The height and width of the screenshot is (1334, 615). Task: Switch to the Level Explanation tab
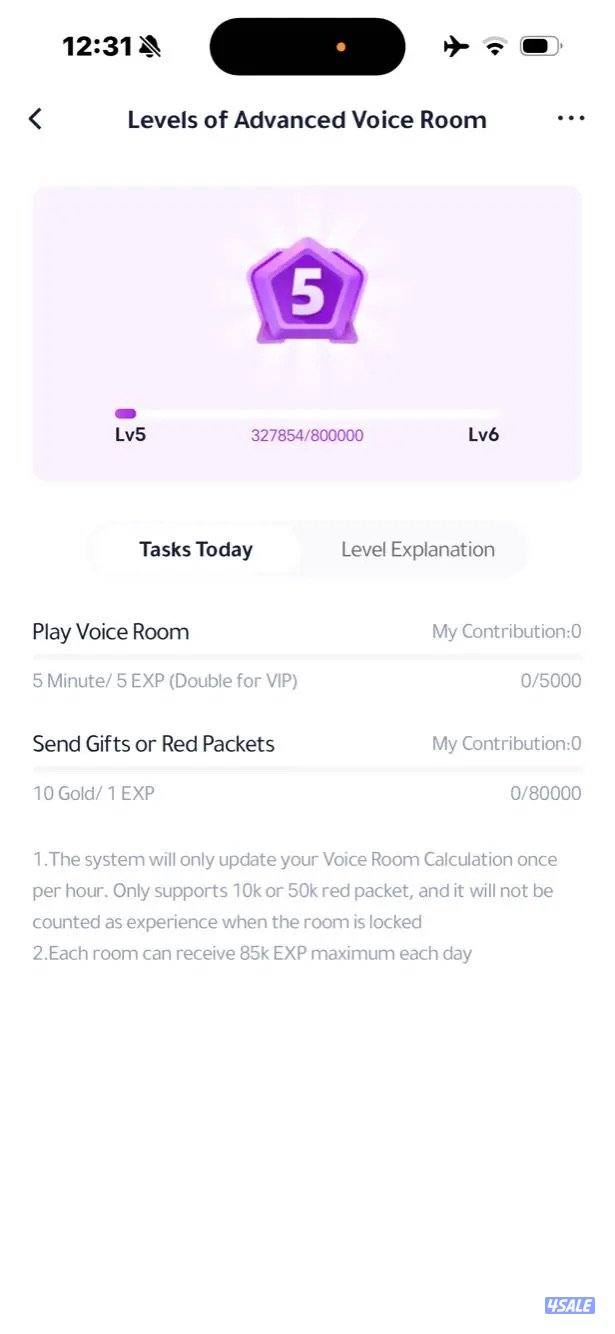tap(417, 549)
